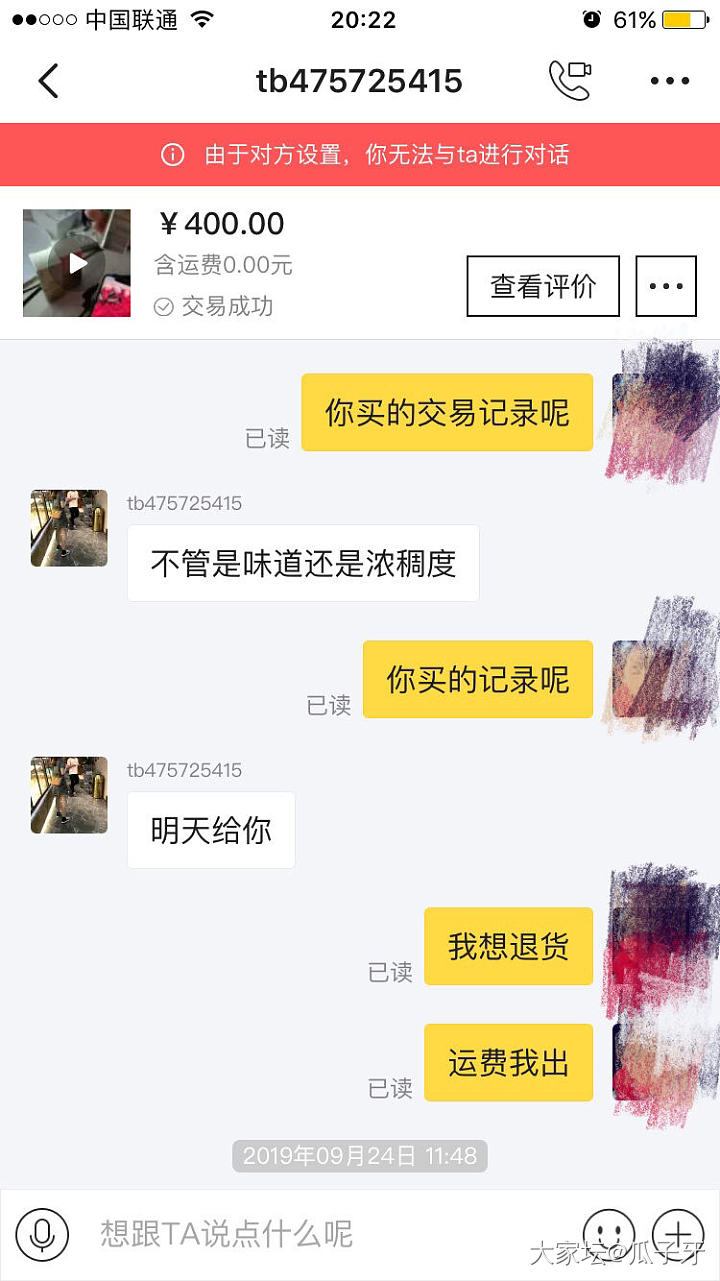The image size is (720, 1281).
Task: Open more order options beside 查看评价
Action: click(666, 286)
